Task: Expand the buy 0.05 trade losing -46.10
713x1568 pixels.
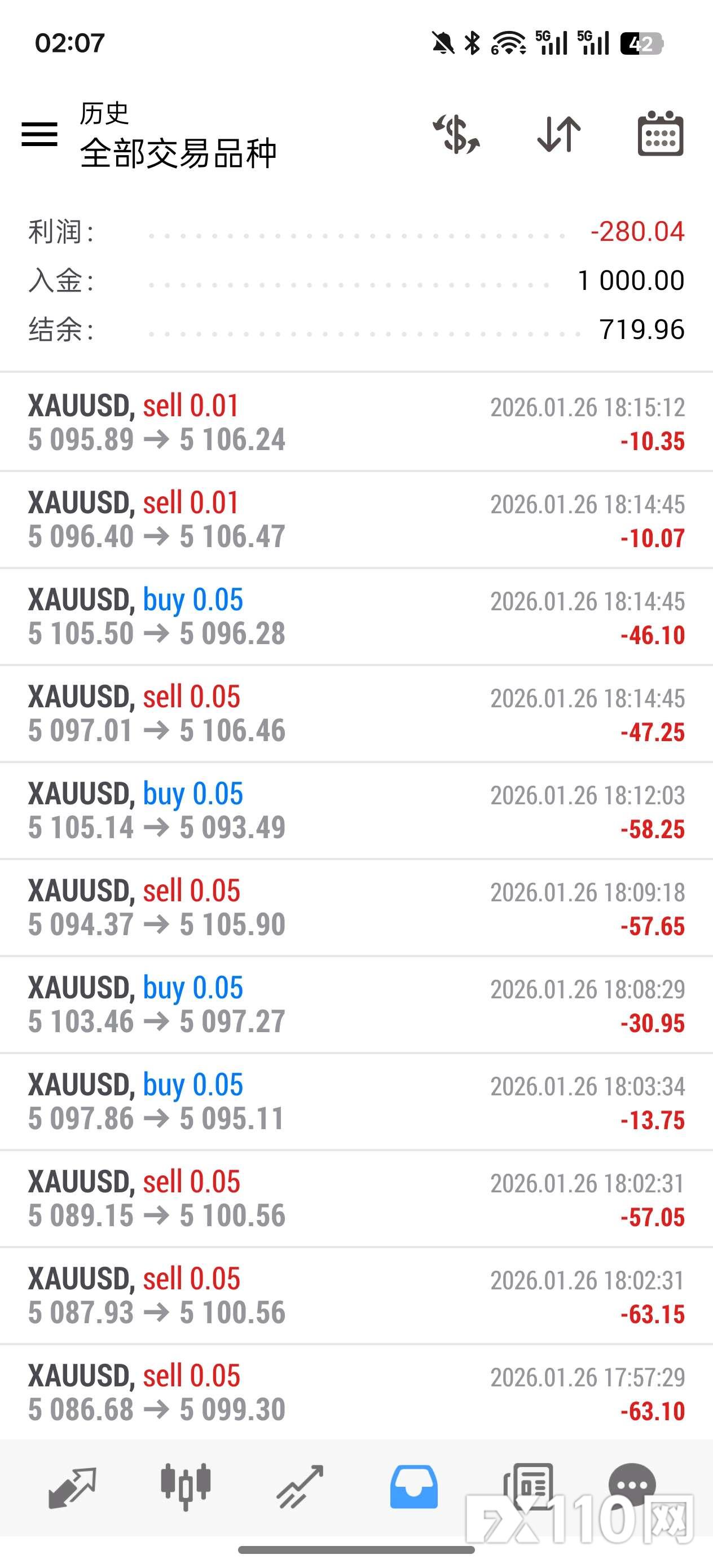Action: tap(356, 616)
